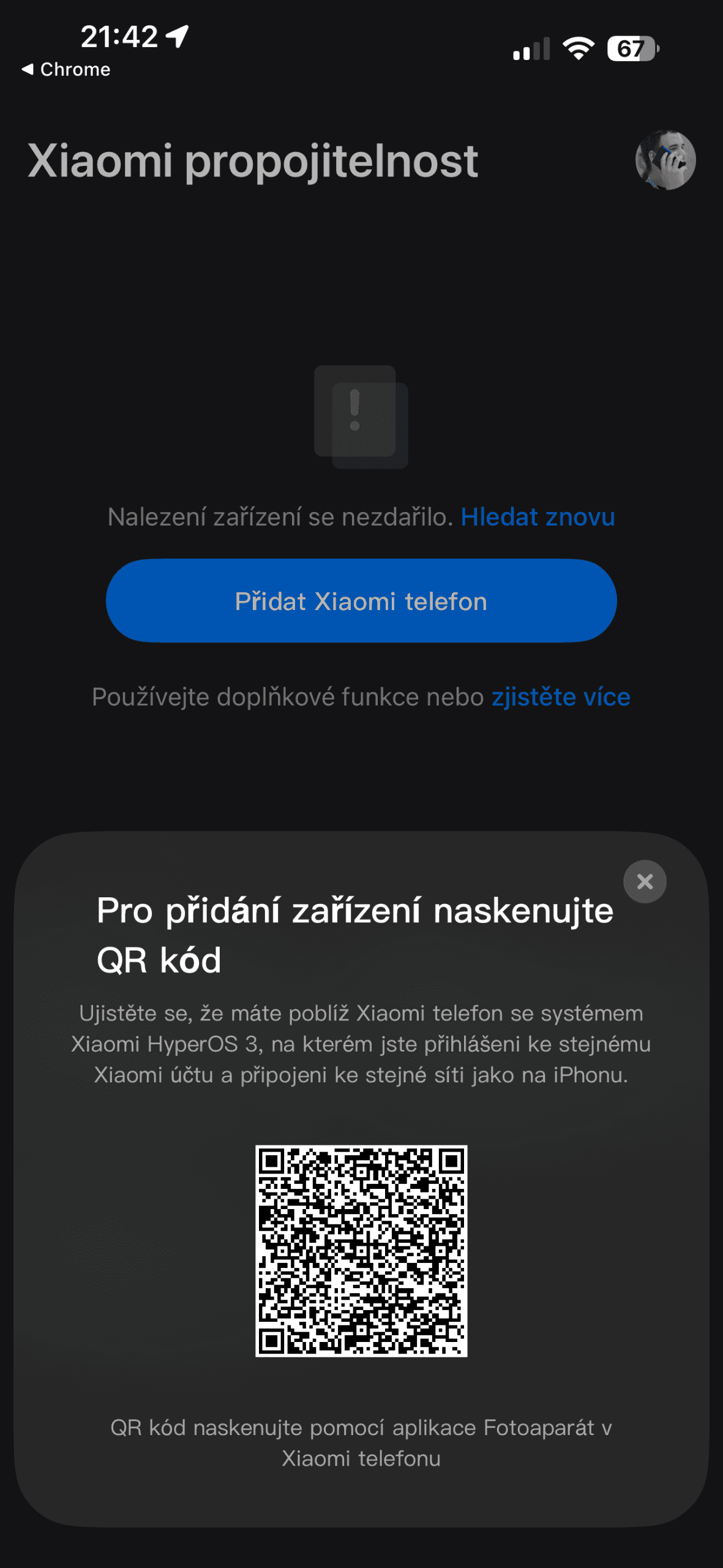The width and height of the screenshot is (723, 1568).
Task: Tap the Wi-Fi status icon
Action: (x=578, y=48)
